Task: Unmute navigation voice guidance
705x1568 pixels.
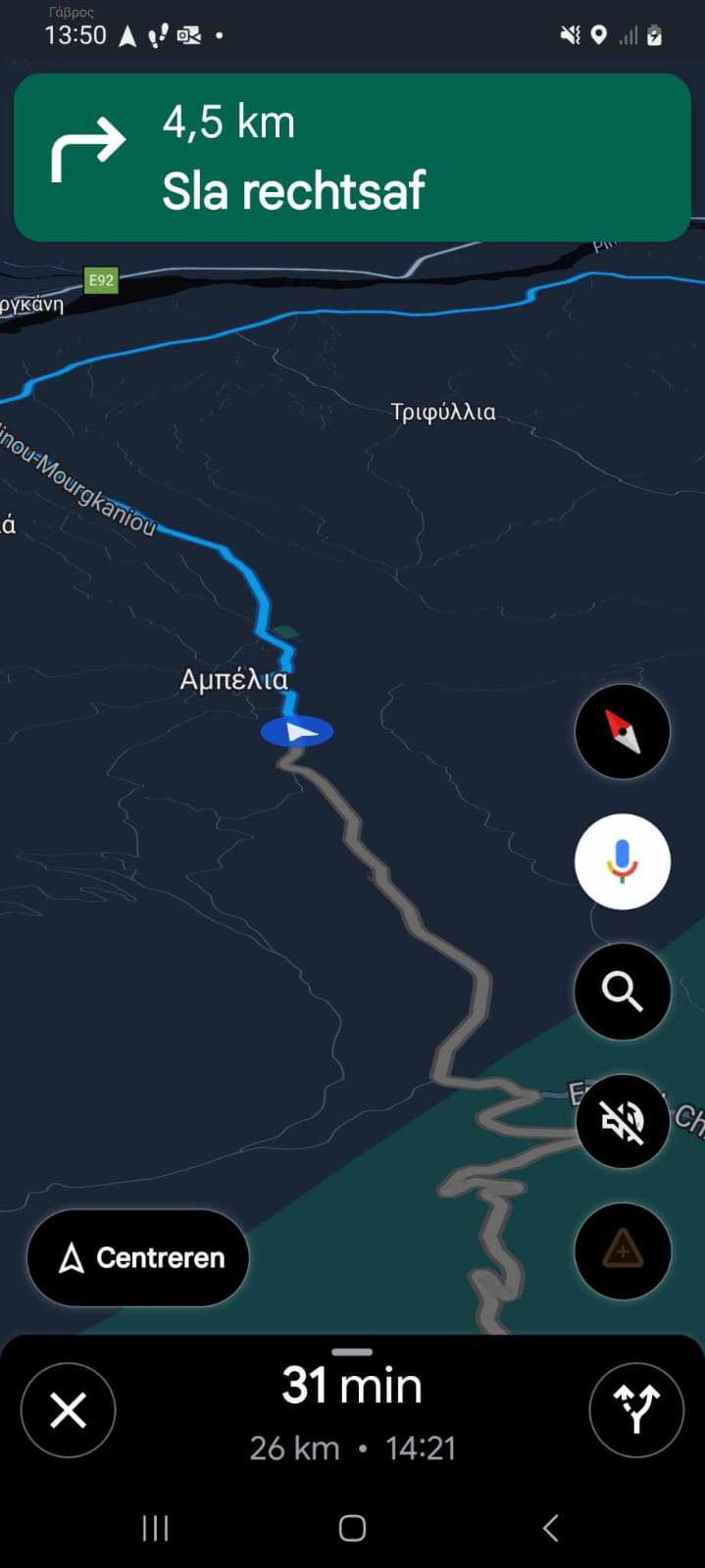Action: click(x=622, y=1122)
